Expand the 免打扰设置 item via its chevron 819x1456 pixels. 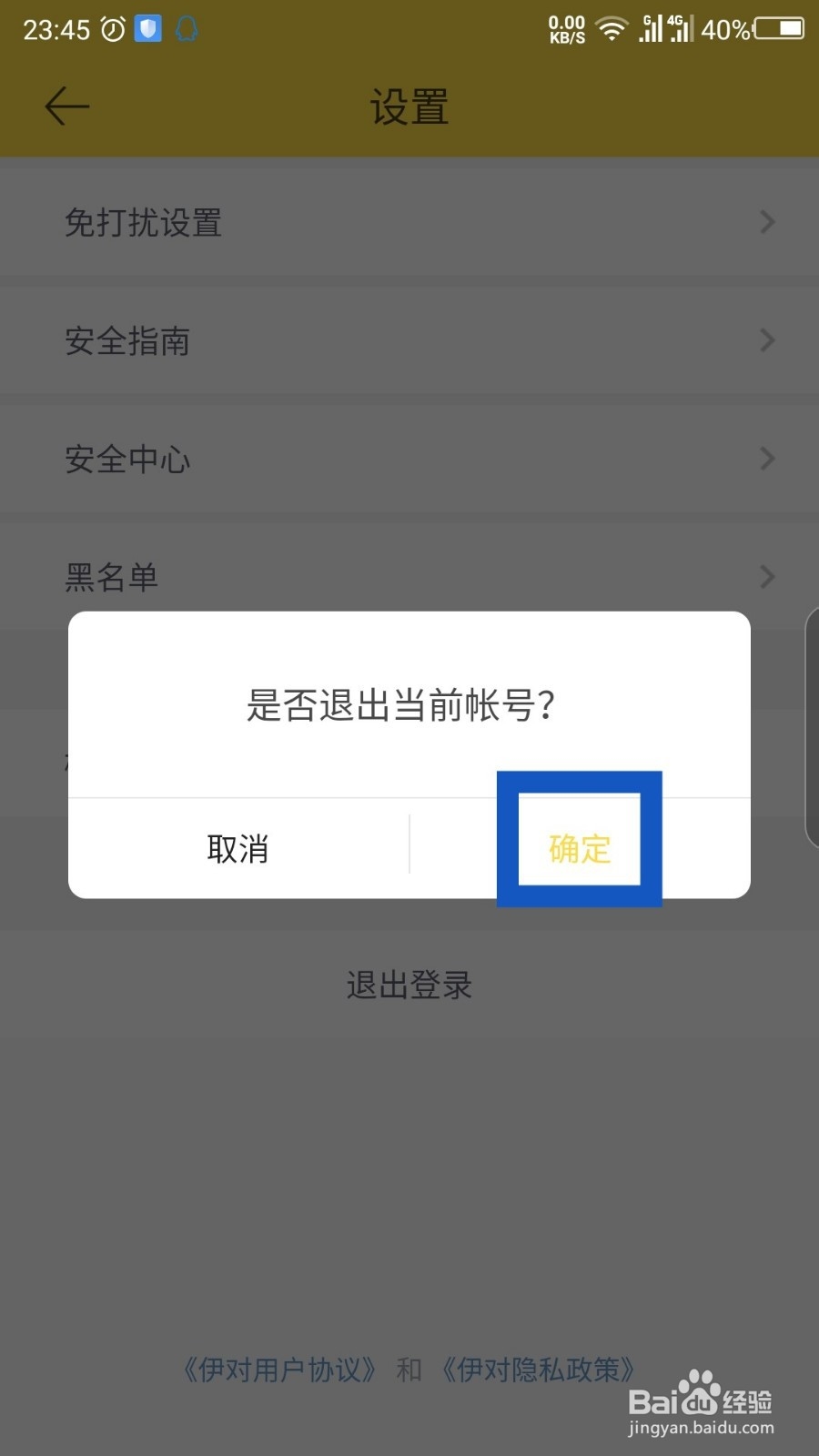click(x=765, y=222)
